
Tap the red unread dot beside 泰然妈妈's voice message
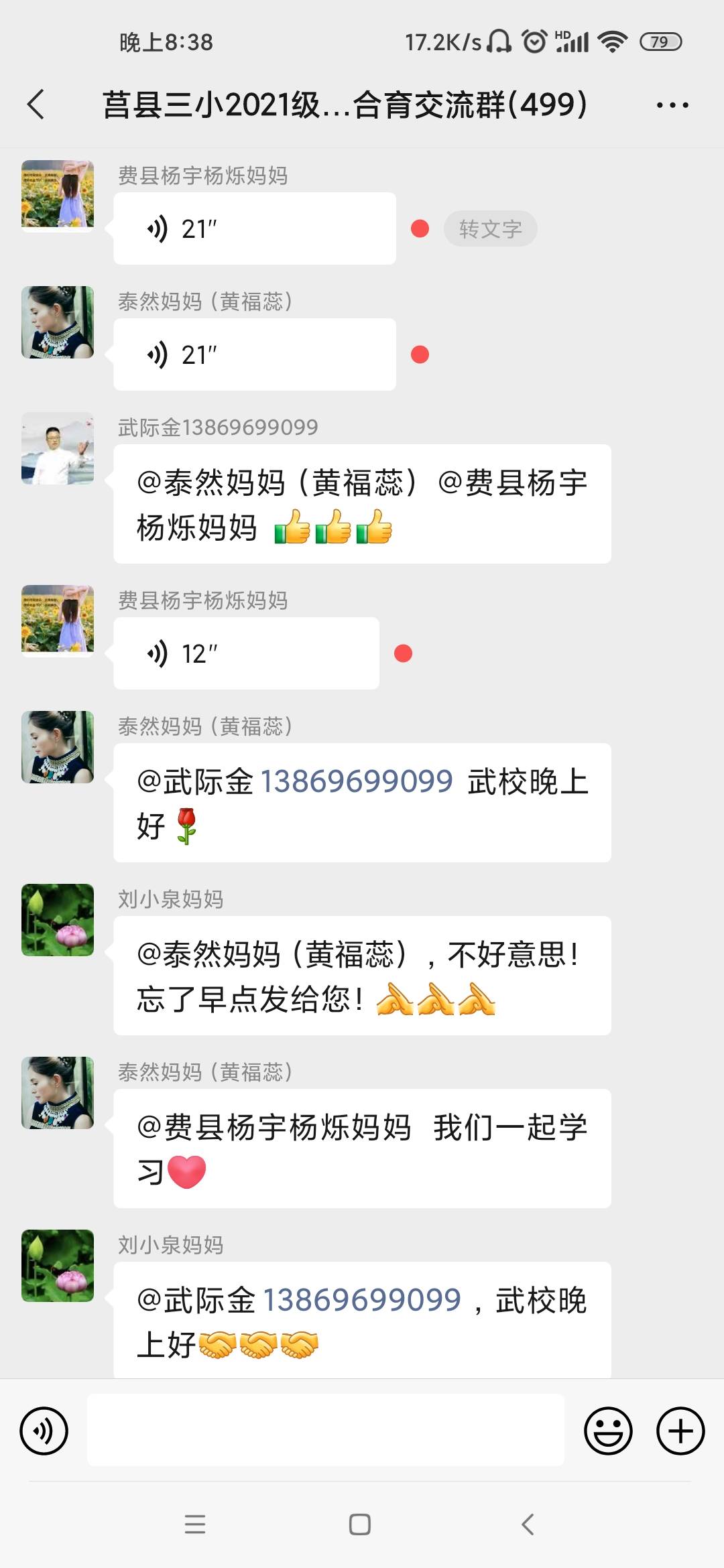[x=419, y=353]
